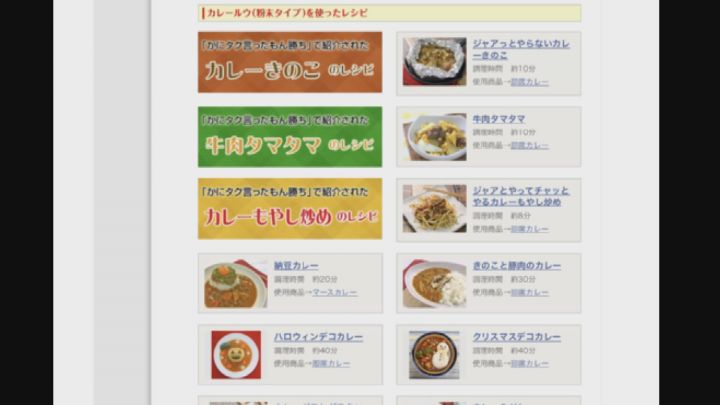The height and width of the screenshot is (405, 720).
Task: Open the クリスマスデコカレー recipe link
Action: 516,337
